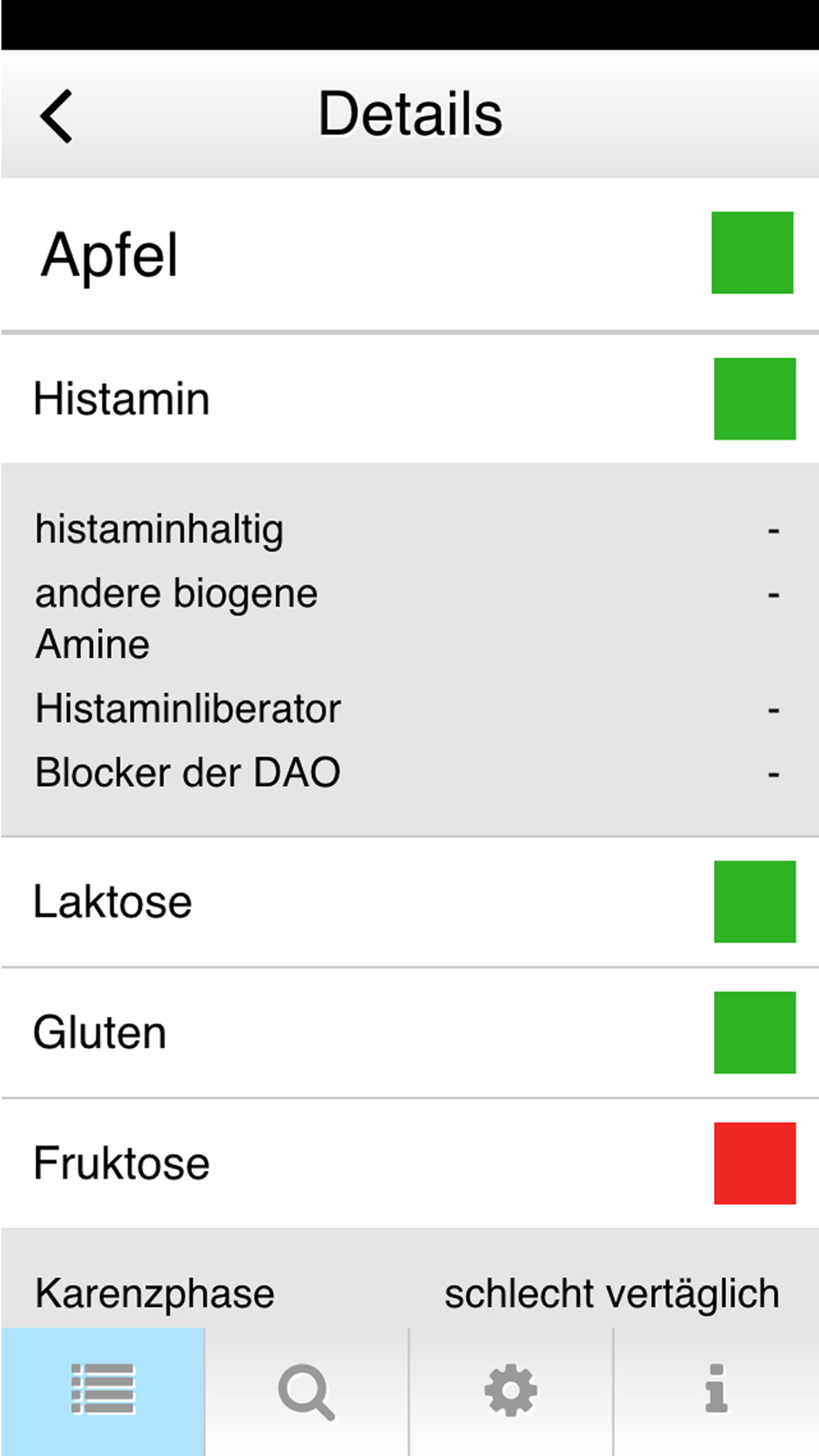This screenshot has width=819, height=1456.
Task: Open the info tab
Action: 717,1390
